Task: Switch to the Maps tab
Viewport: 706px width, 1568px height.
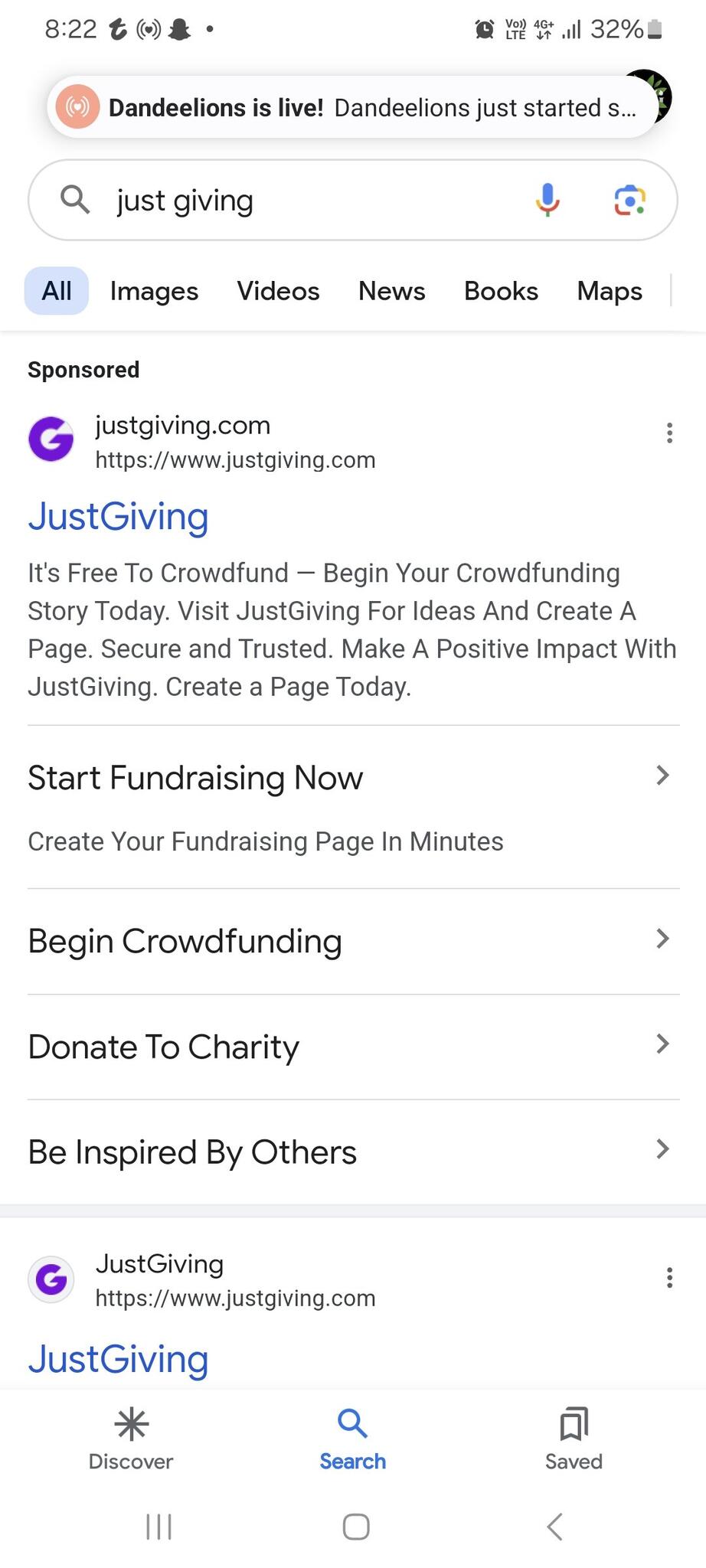Action: tap(610, 291)
